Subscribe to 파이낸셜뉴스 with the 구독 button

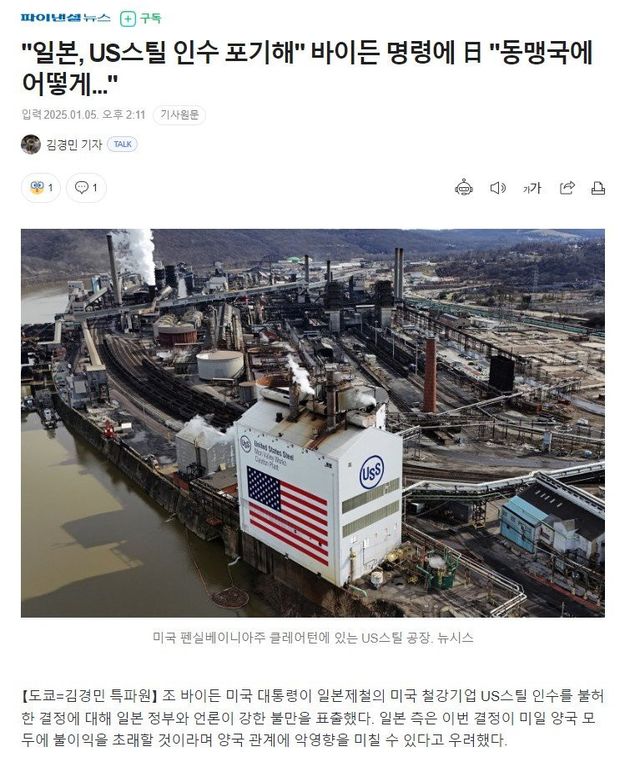pyautogui.click(x=141, y=18)
